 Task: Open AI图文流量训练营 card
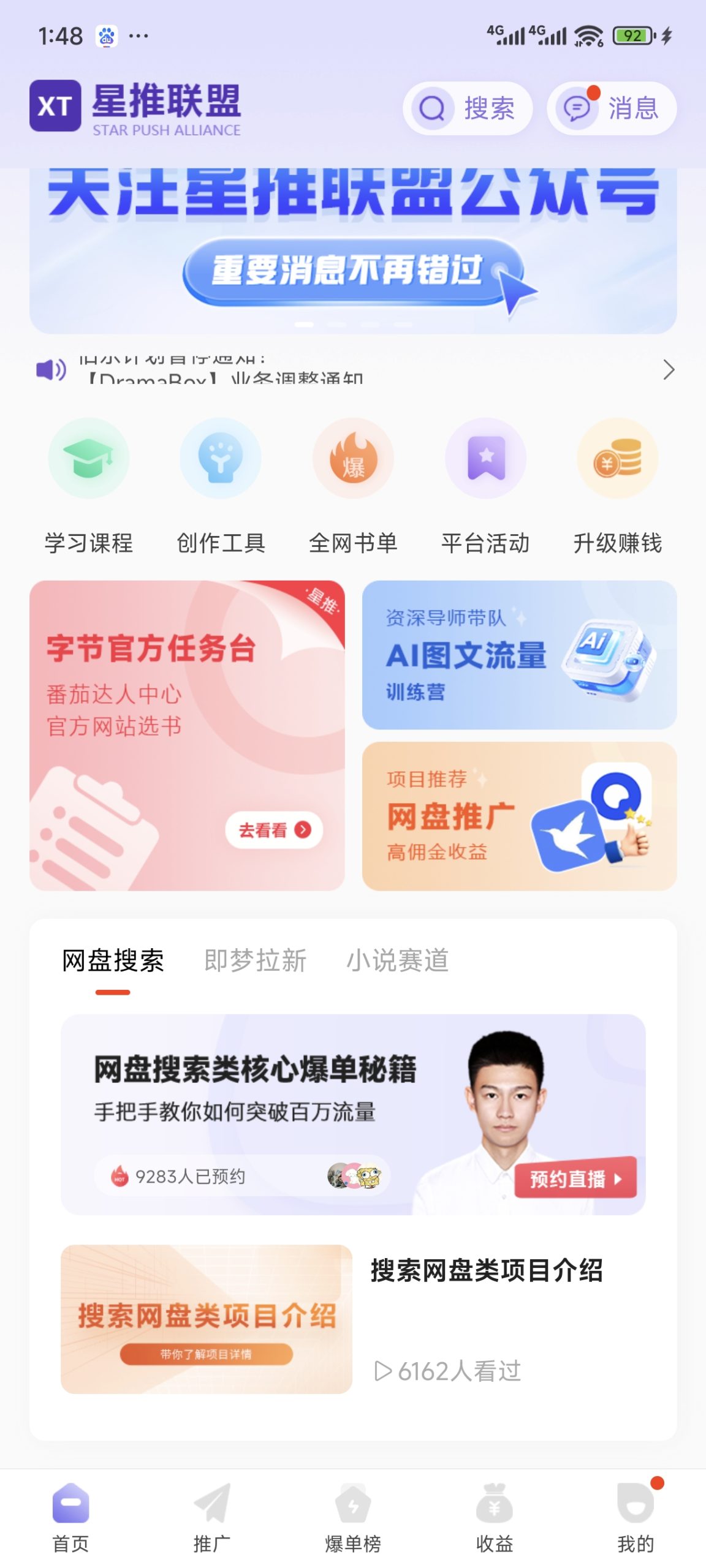519,655
